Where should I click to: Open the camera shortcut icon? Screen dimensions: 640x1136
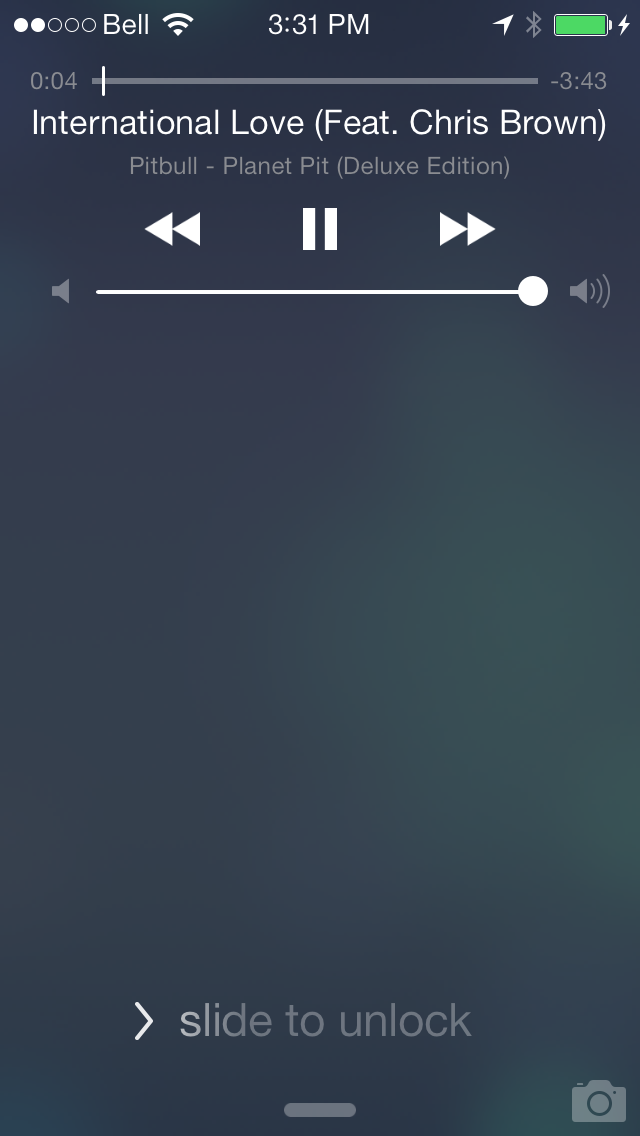coord(599,1100)
